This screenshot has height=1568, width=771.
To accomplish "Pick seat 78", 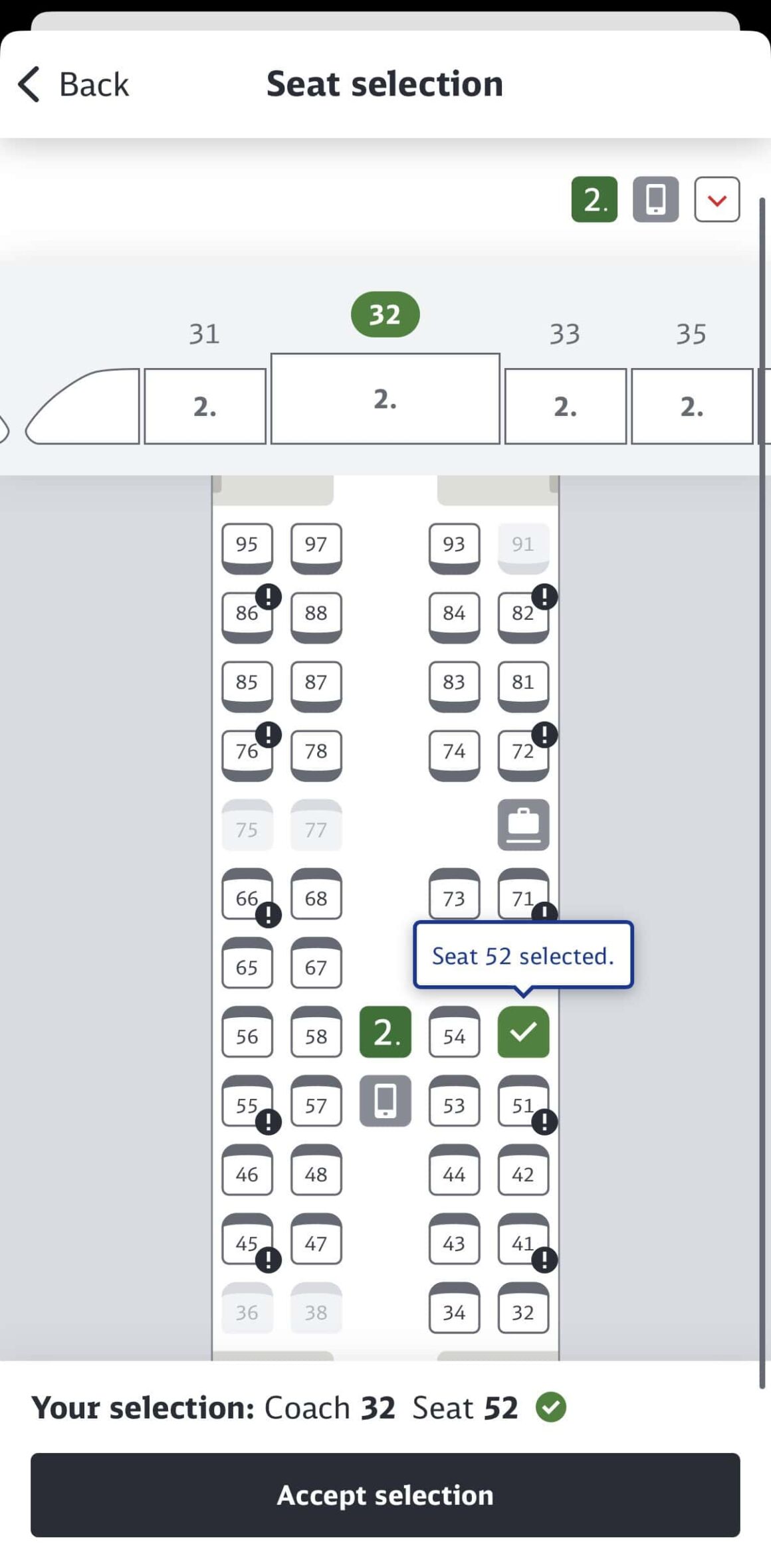I will 316,754.
